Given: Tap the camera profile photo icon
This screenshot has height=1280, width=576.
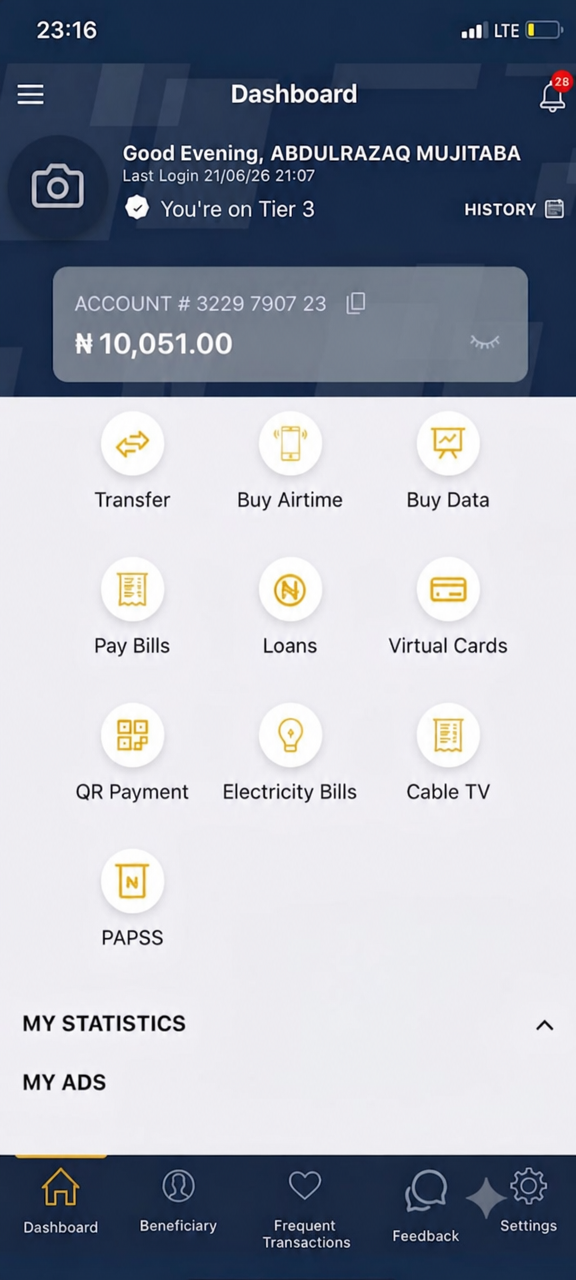Looking at the screenshot, I should coord(57,187).
